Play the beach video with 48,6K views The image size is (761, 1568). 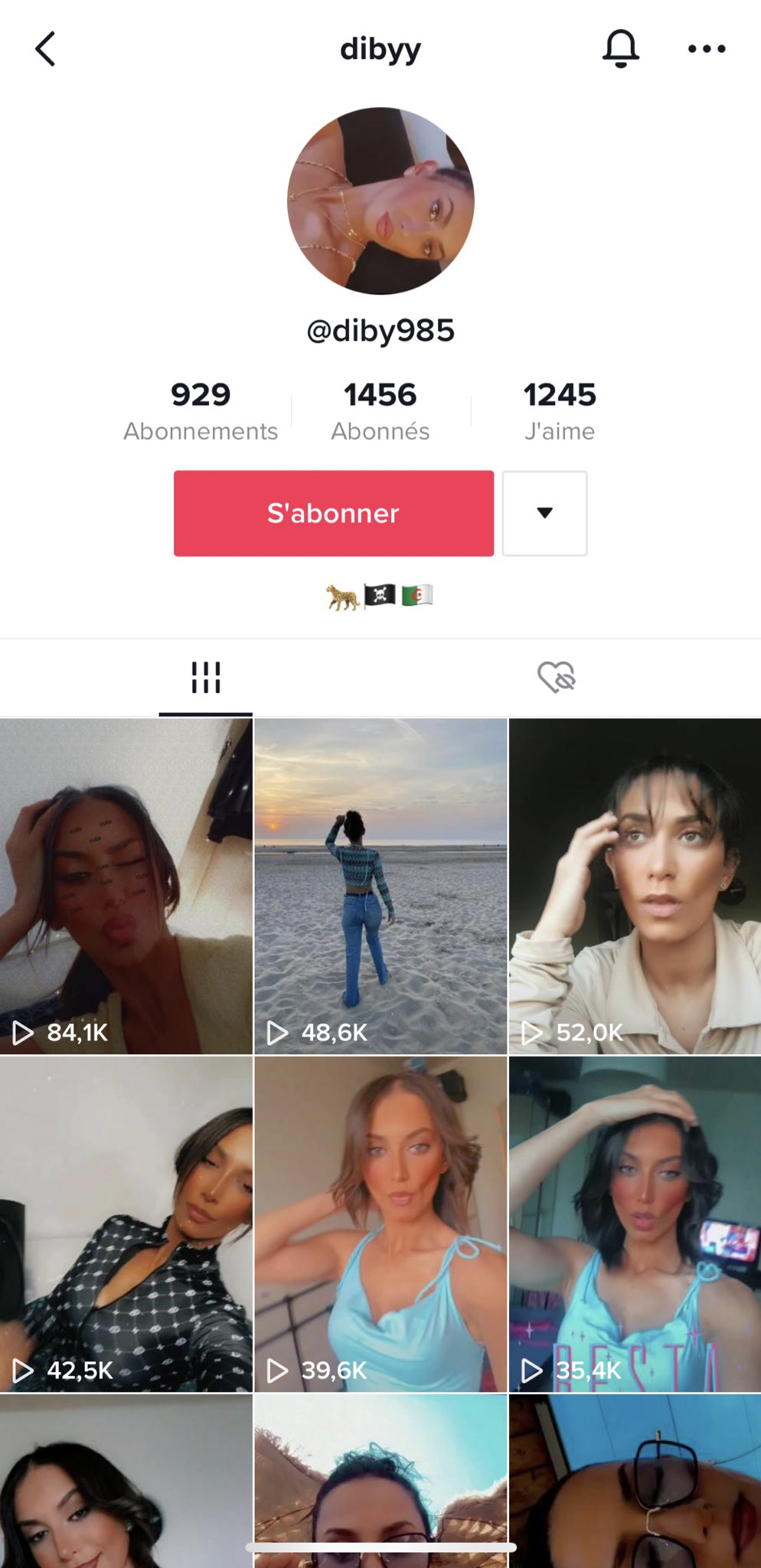point(380,887)
